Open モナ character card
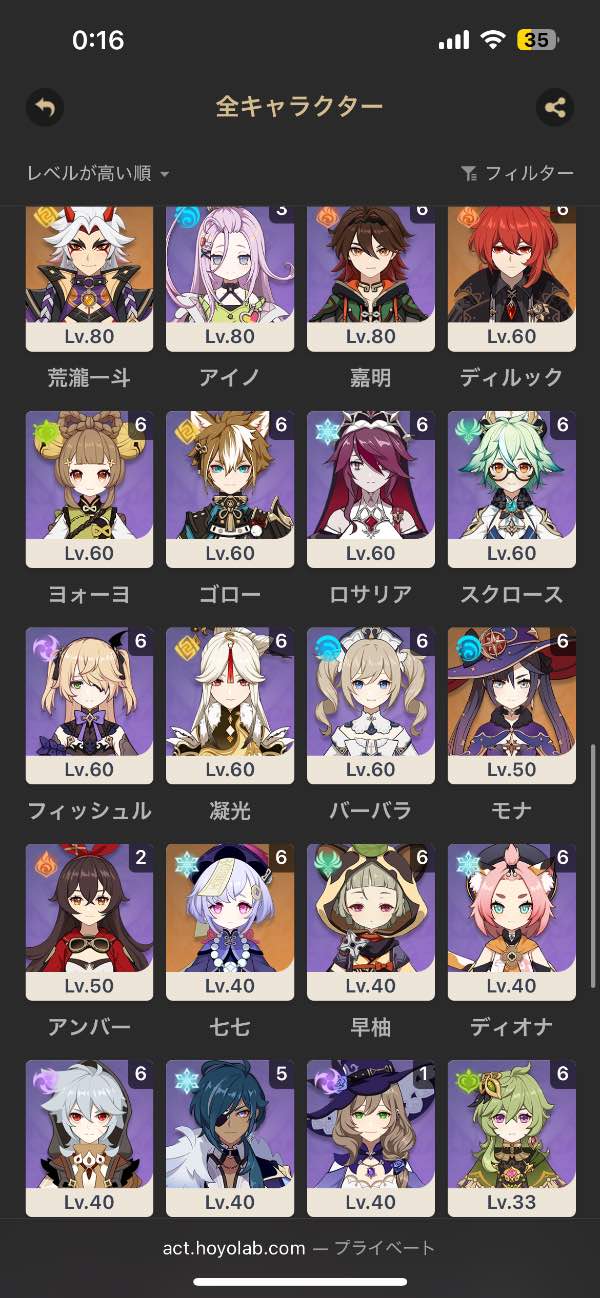Viewport: 600px width, 1298px height. tap(512, 706)
